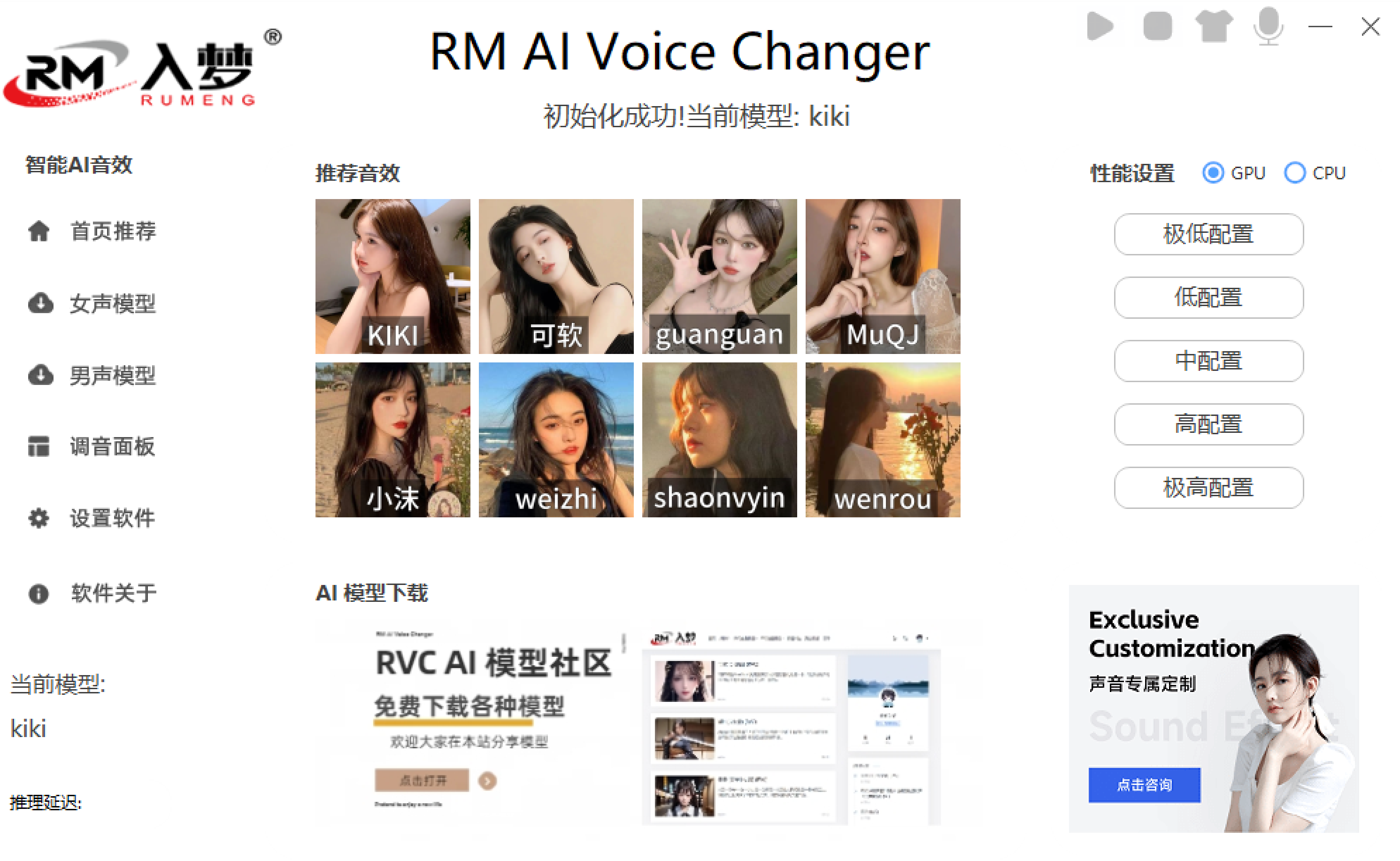Open 设置软件 settings
This screenshot has height=861, width=1400.
pos(113,518)
